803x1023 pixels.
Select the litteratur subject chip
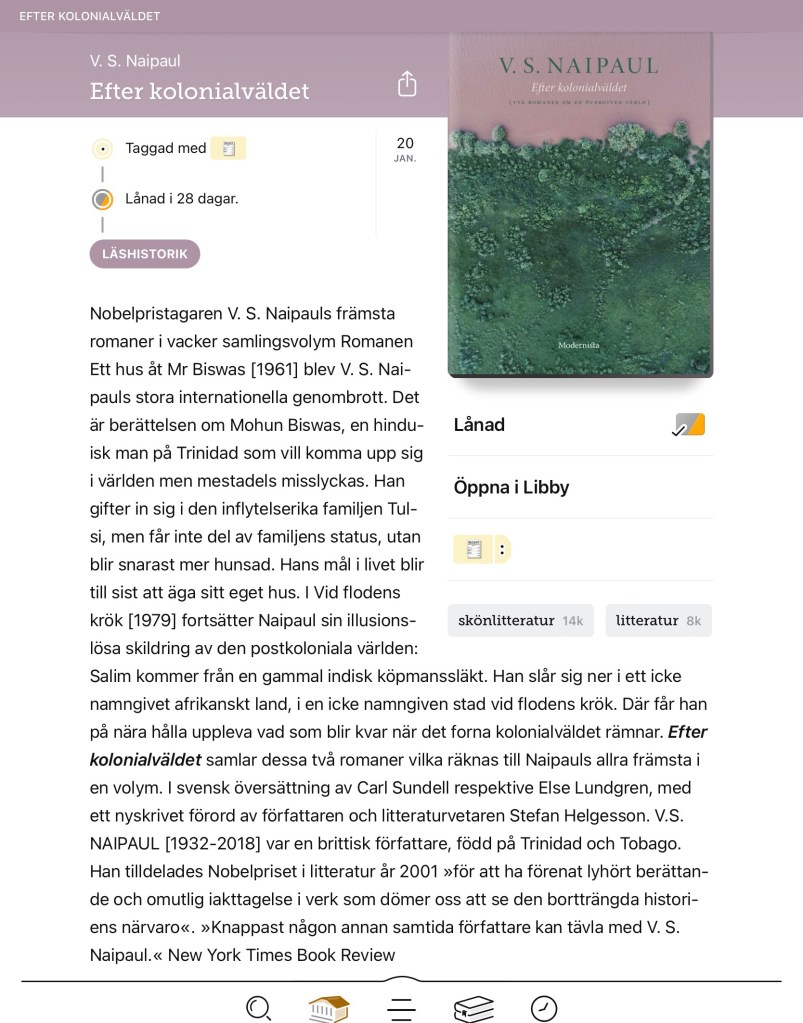(658, 620)
